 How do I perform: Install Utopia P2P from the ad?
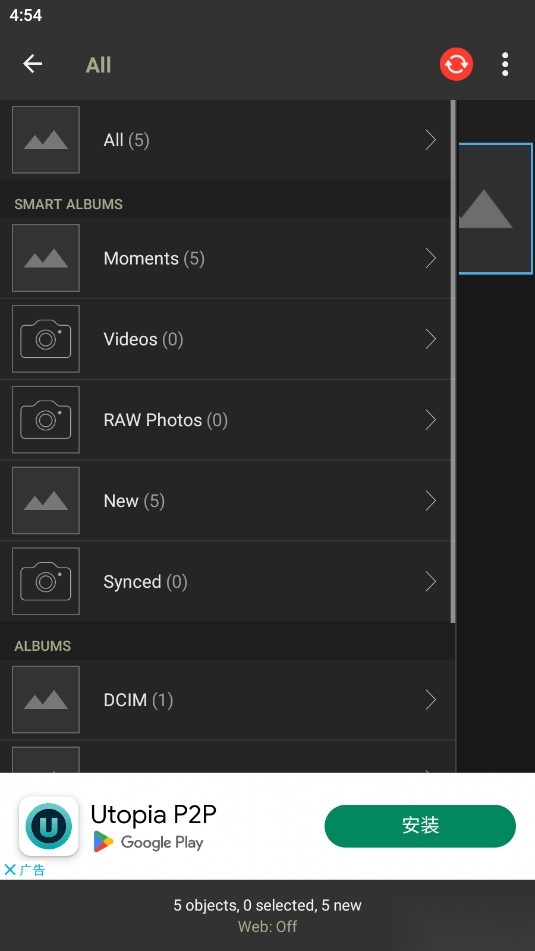pyautogui.click(x=420, y=826)
